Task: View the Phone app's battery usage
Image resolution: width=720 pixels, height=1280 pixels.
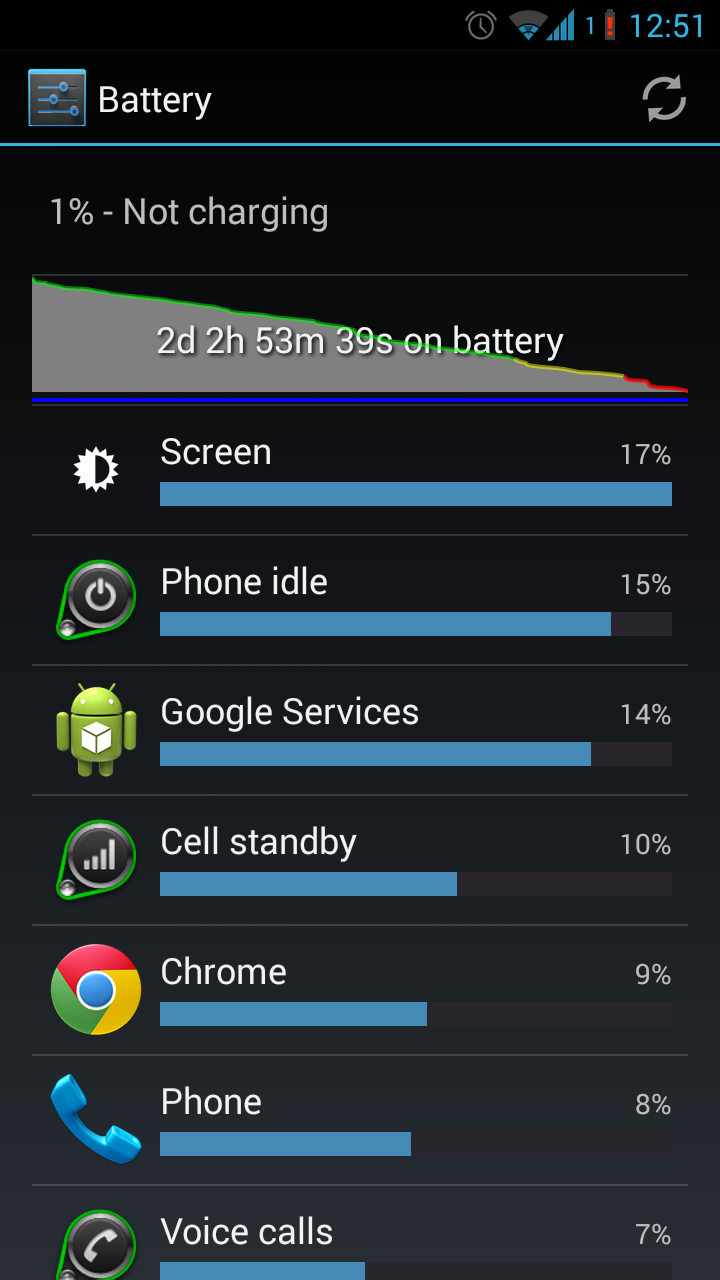Action: tap(360, 1120)
